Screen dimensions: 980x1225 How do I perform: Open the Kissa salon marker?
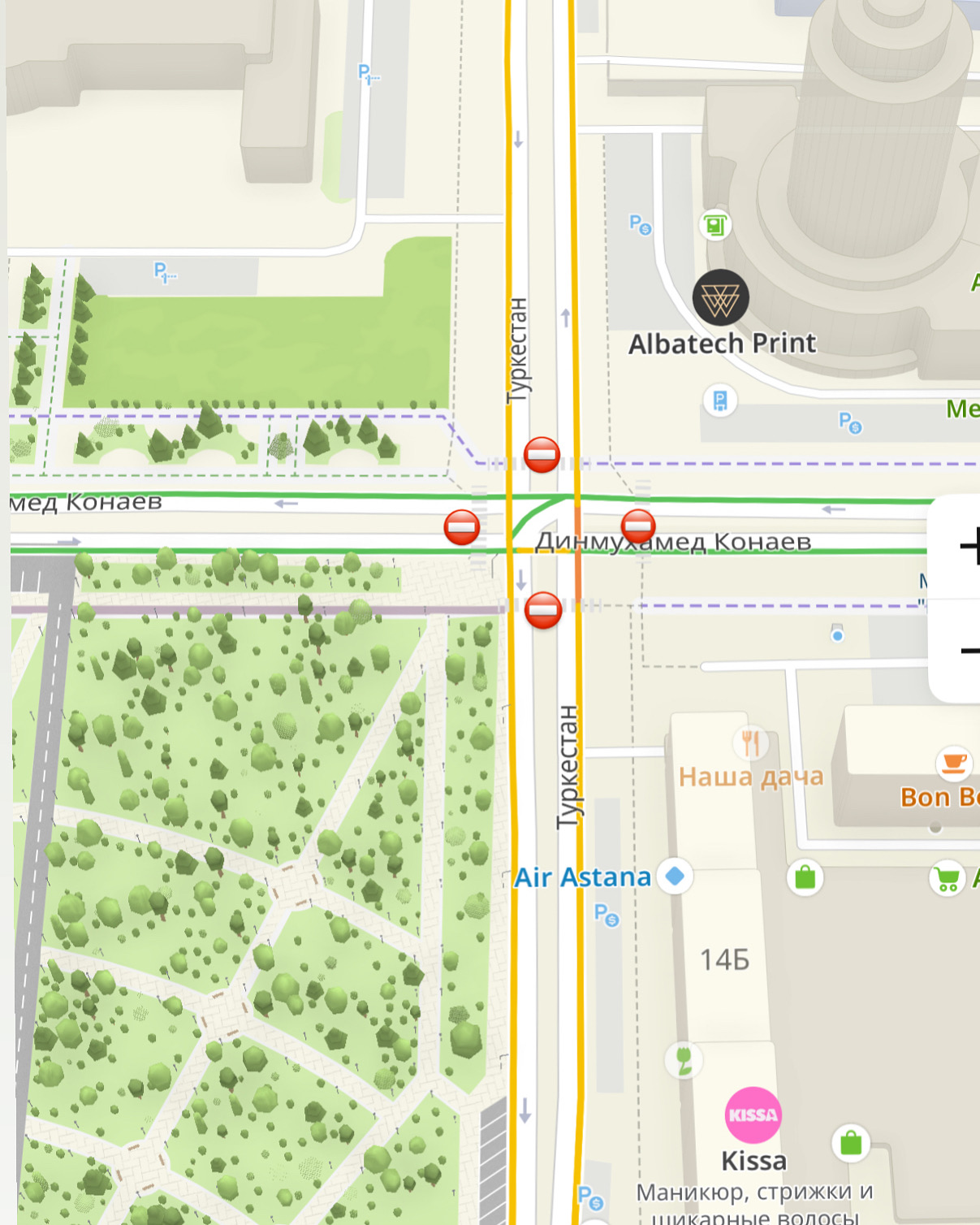click(753, 1115)
